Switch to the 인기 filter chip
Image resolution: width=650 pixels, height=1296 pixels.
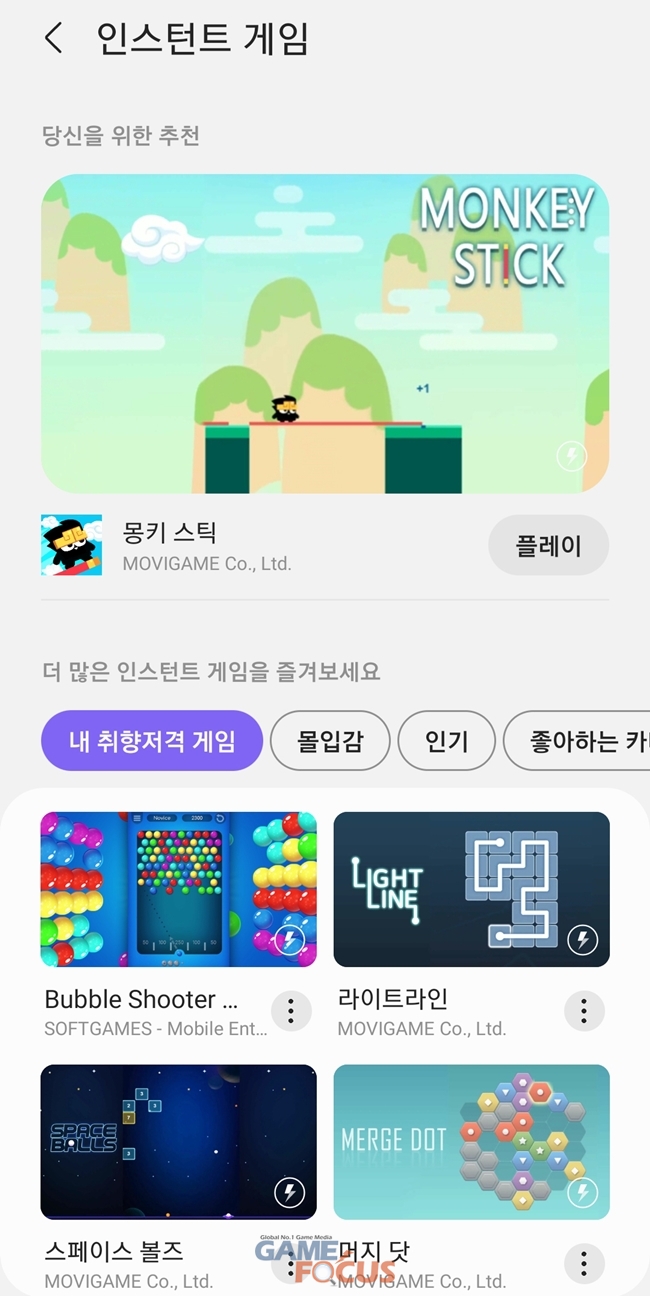pyautogui.click(x=446, y=741)
